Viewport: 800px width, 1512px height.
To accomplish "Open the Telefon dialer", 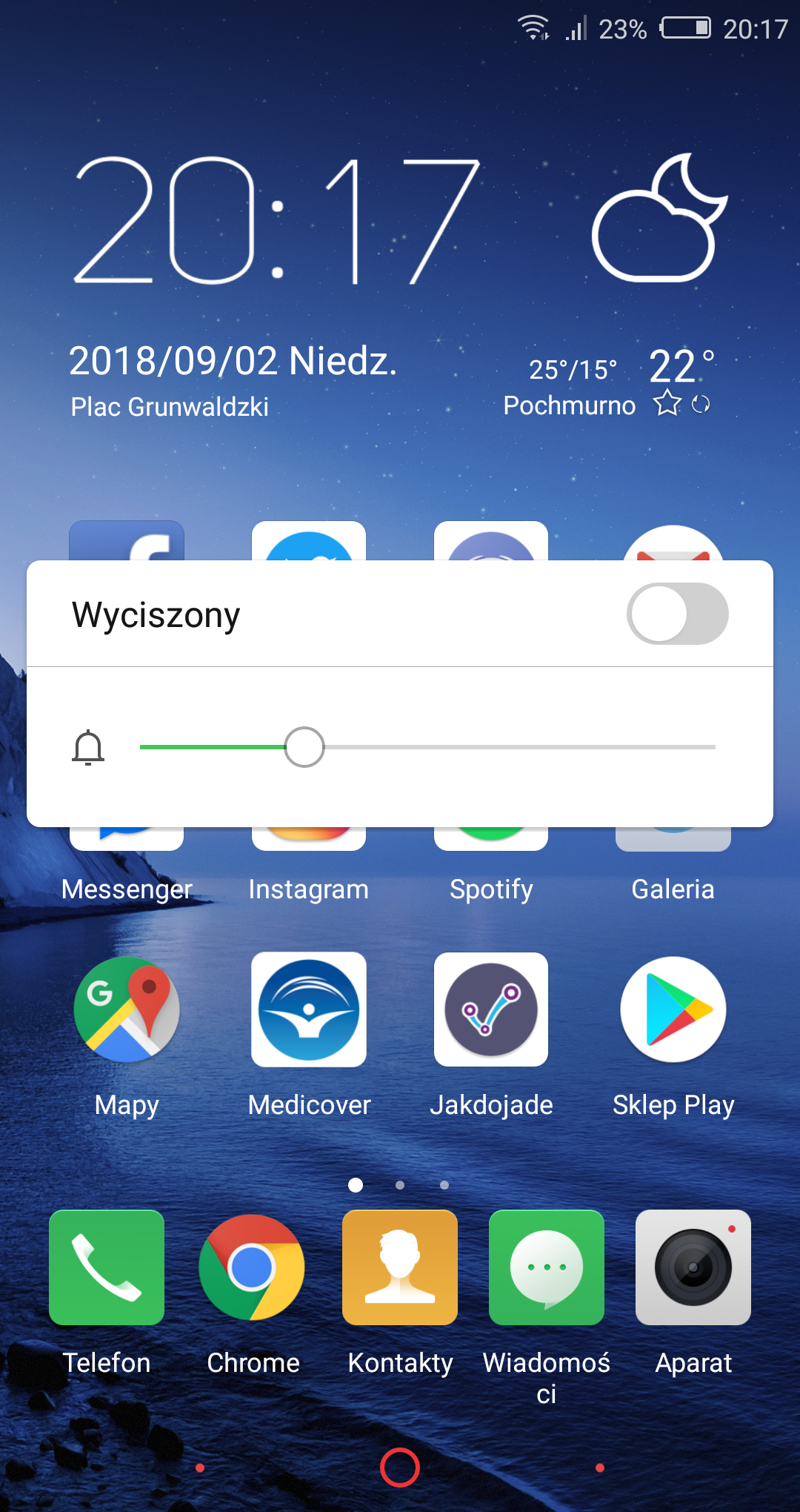I will pyautogui.click(x=107, y=1267).
